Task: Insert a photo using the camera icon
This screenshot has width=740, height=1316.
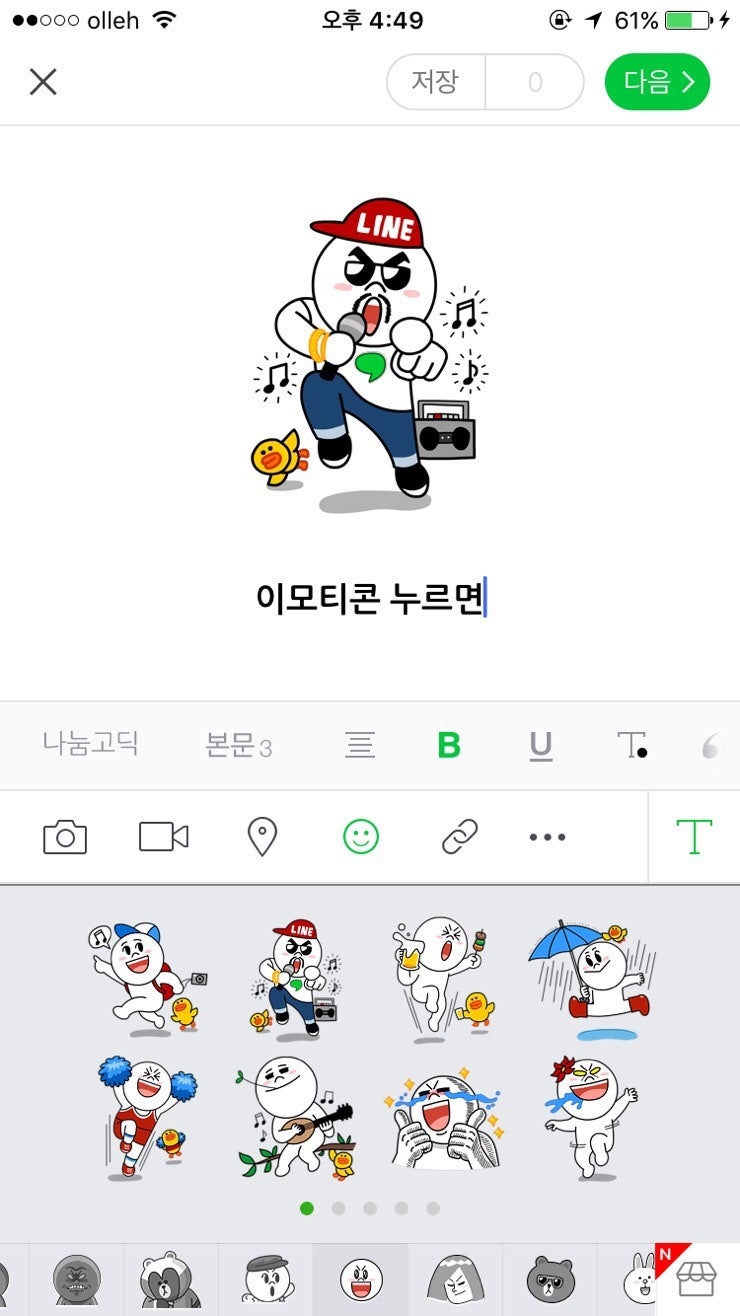Action: [x=65, y=836]
